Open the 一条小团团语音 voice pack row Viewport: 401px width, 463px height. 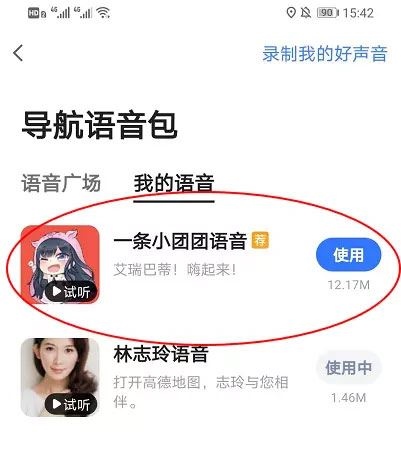coord(201,264)
